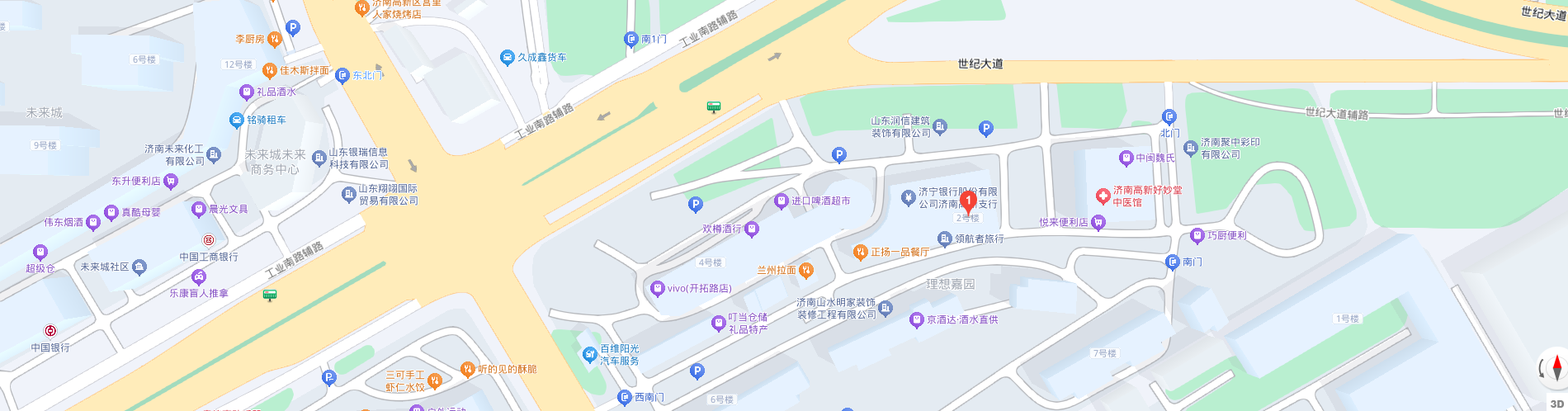1568x411 pixels.
Task: Open the 中国银行 bank marker
Action: [50, 331]
